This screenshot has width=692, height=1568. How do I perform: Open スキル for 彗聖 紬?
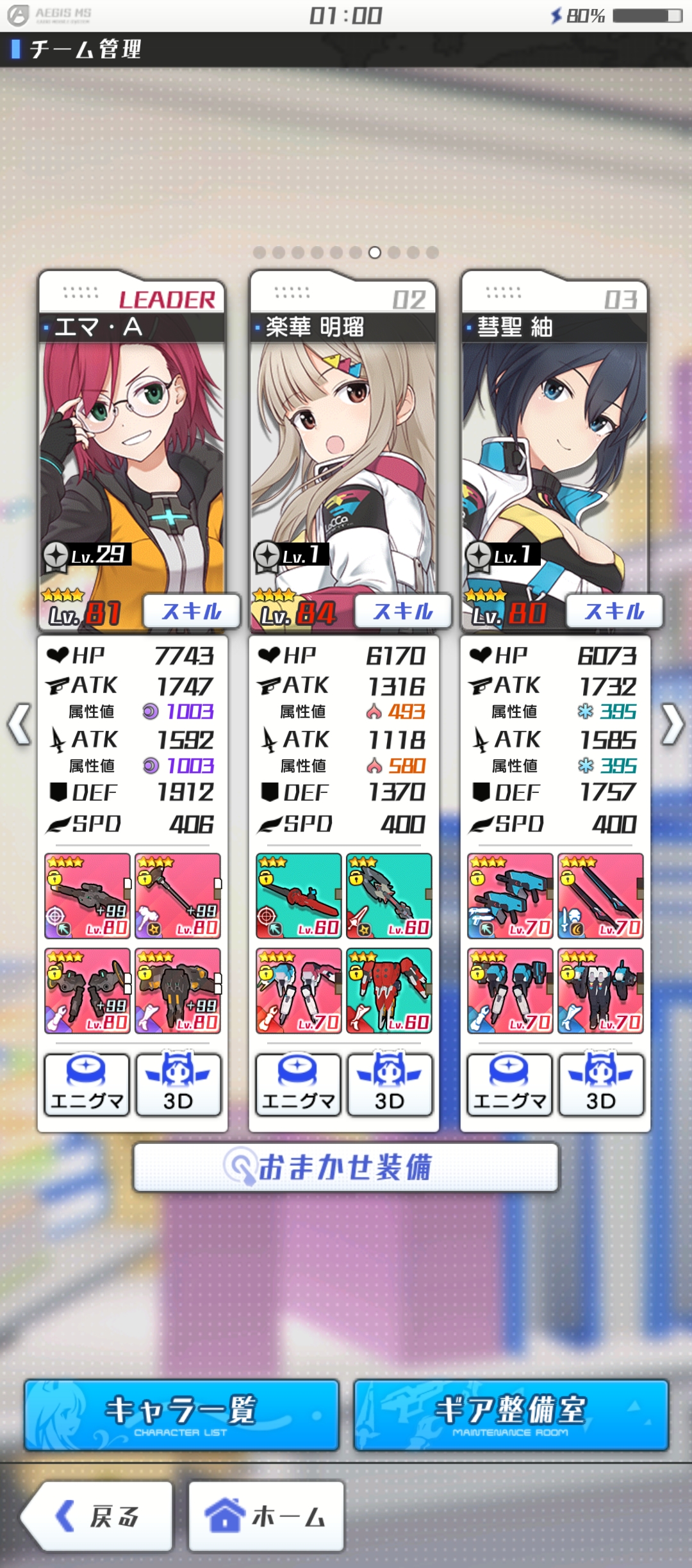614,610
